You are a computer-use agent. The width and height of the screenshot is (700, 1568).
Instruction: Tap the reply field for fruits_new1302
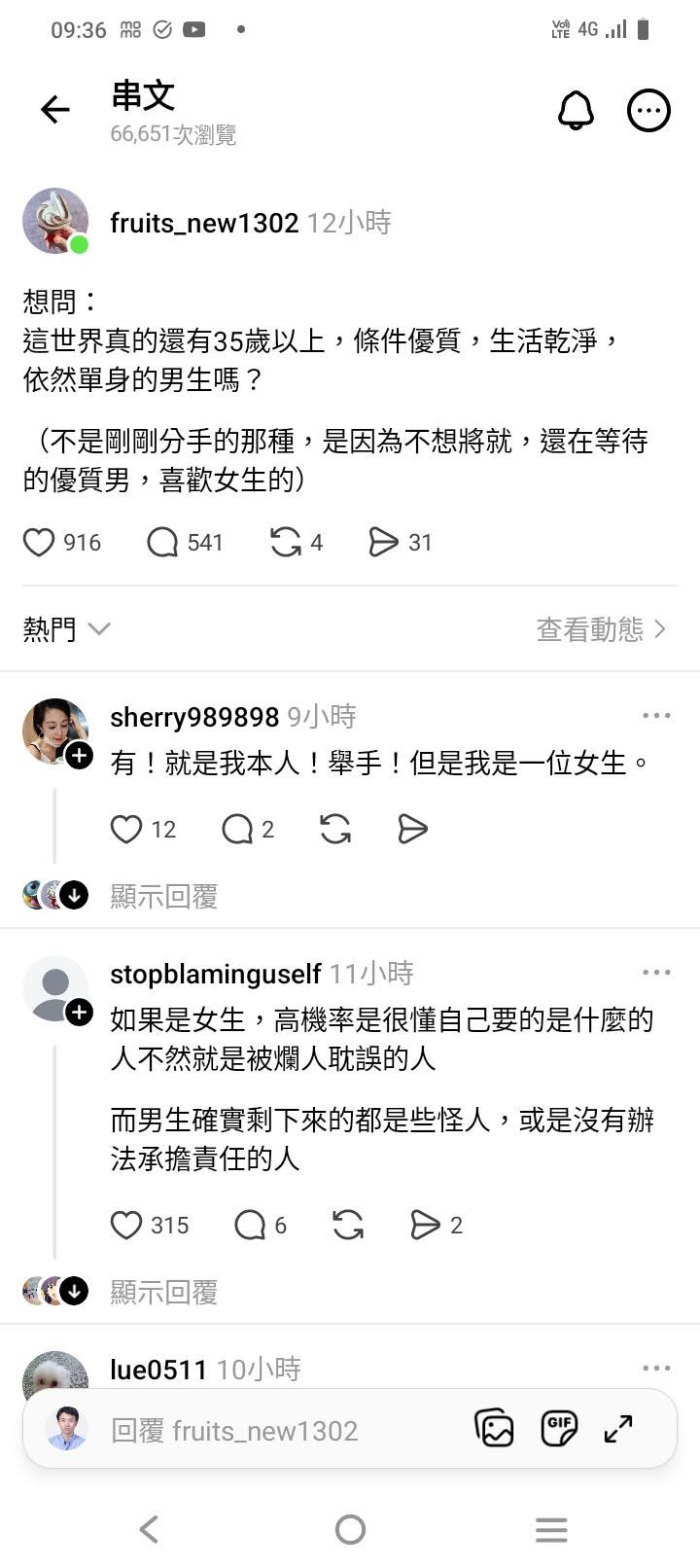234,1430
